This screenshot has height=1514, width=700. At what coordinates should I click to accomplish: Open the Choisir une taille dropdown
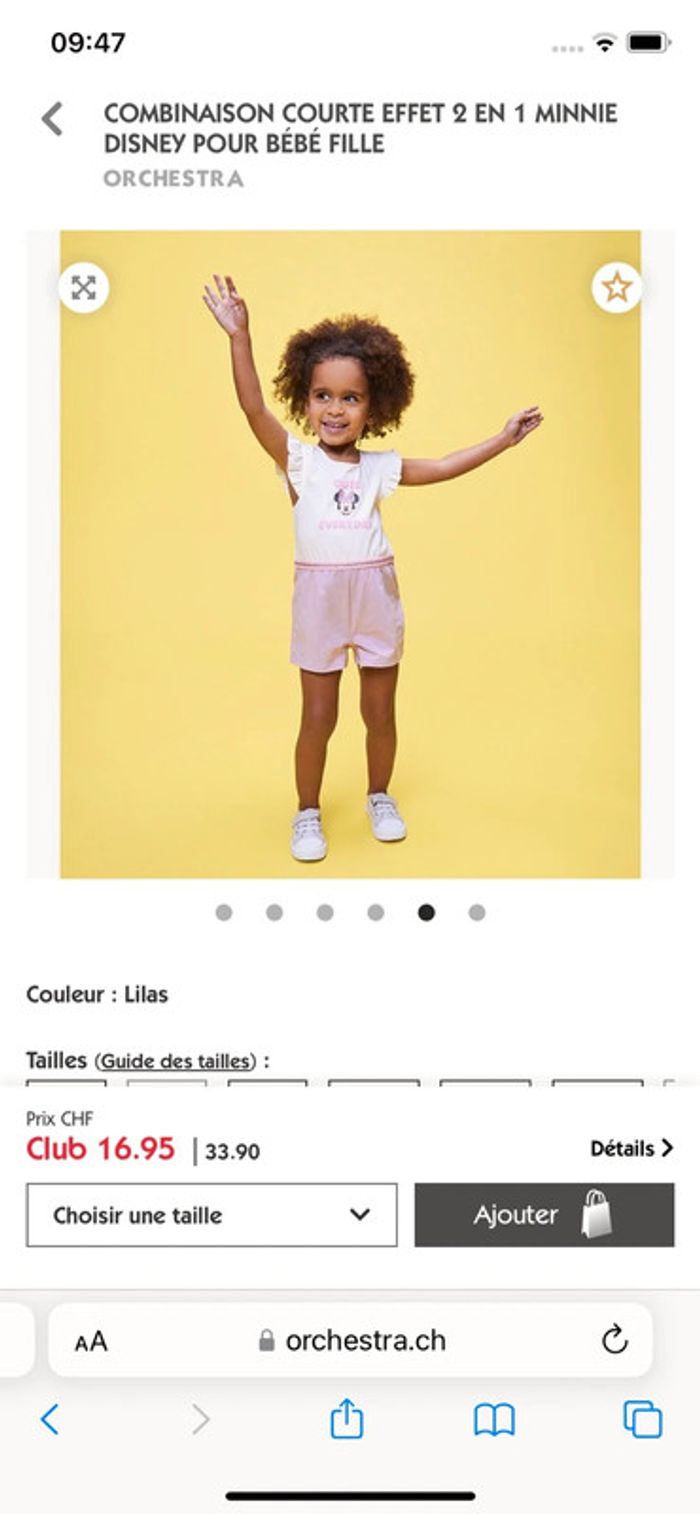tap(212, 1215)
